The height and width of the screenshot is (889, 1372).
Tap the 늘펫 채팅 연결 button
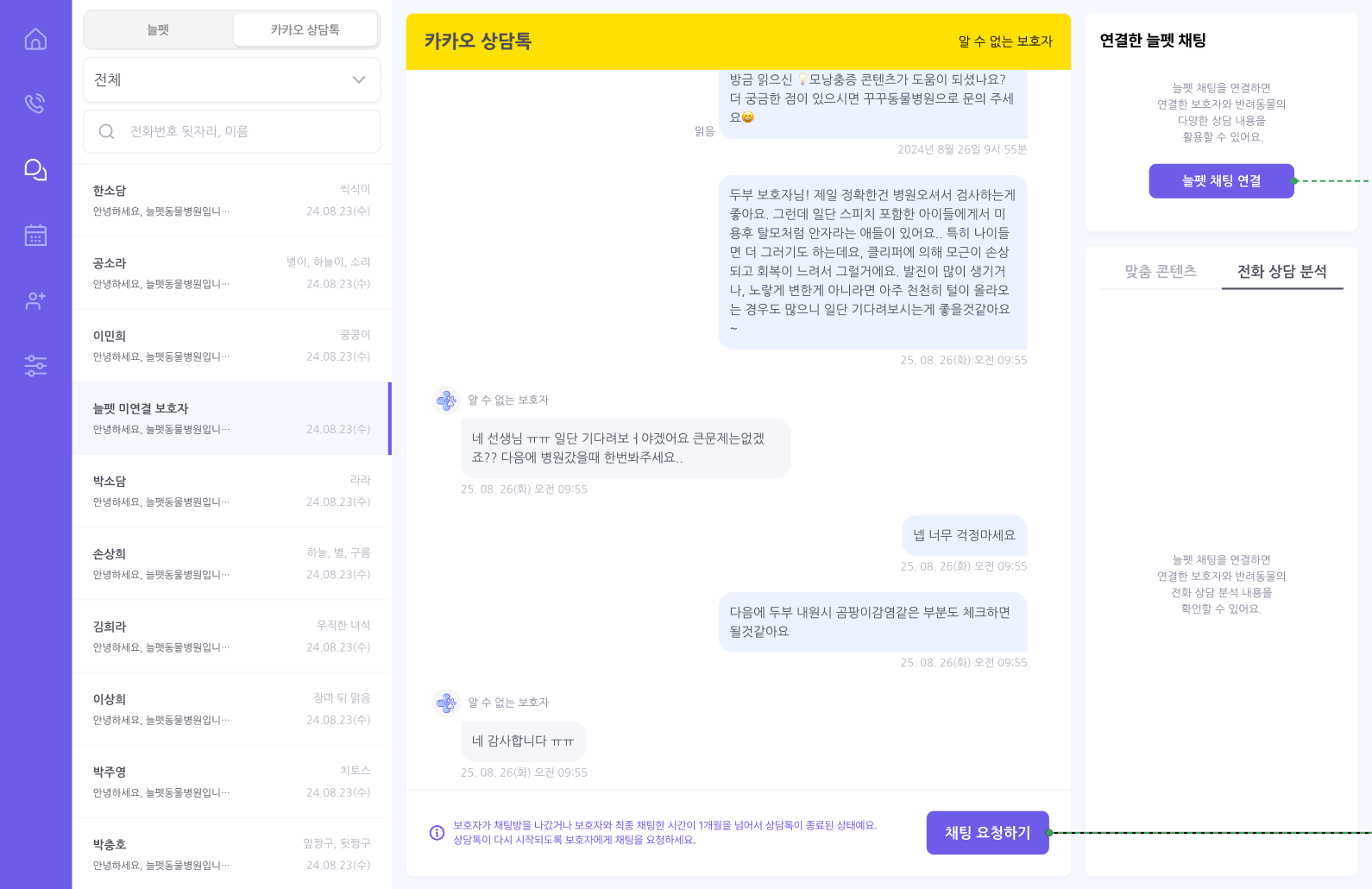coord(1220,181)
